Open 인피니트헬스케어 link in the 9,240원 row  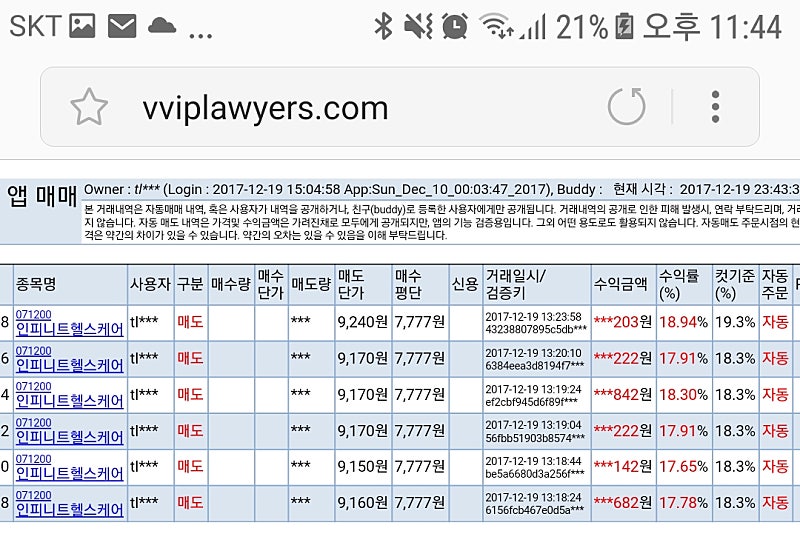click(x=70, y=329)
